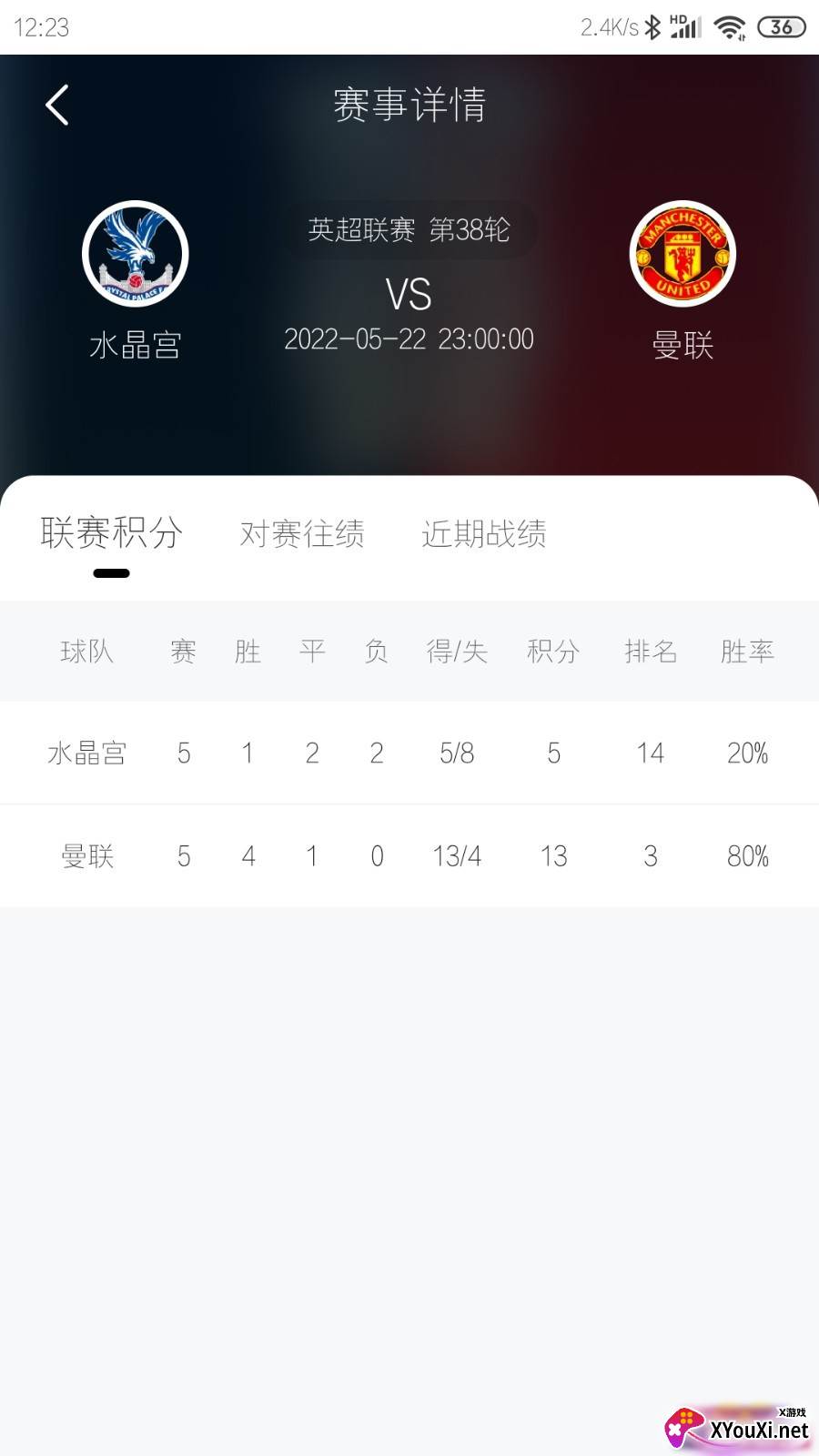This screenshot has height=1456, width=819.
Task: Go back using the top-left arrow
Action: 57,105
